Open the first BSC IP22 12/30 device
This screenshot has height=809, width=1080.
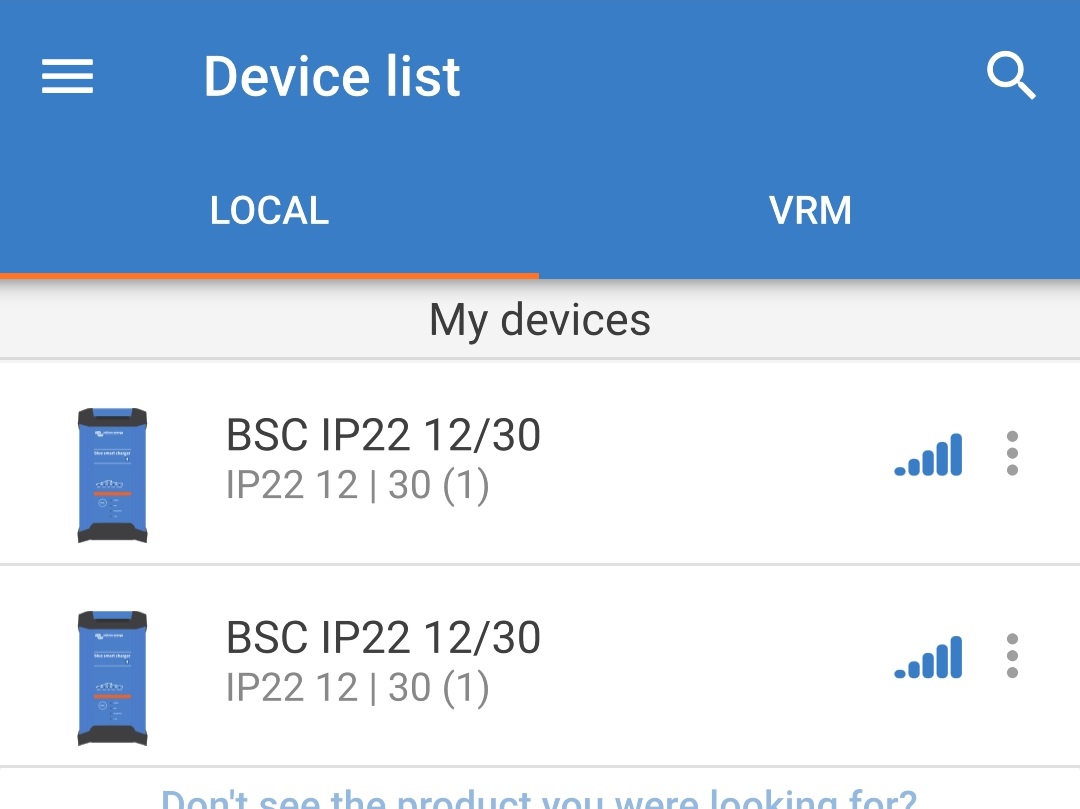(x=384, y=459)
